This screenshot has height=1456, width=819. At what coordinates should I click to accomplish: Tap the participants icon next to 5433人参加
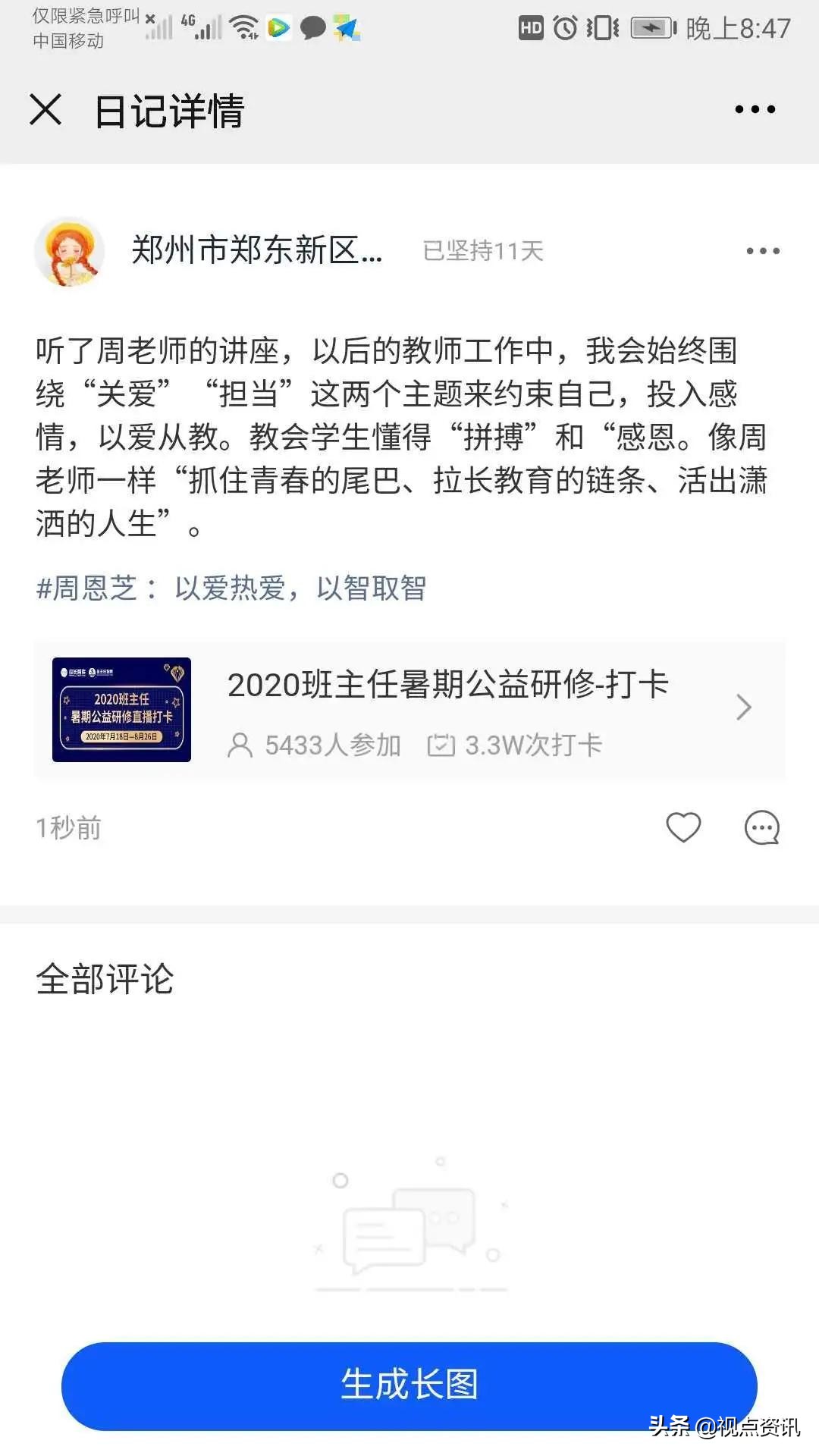click(x=241, y=745)
